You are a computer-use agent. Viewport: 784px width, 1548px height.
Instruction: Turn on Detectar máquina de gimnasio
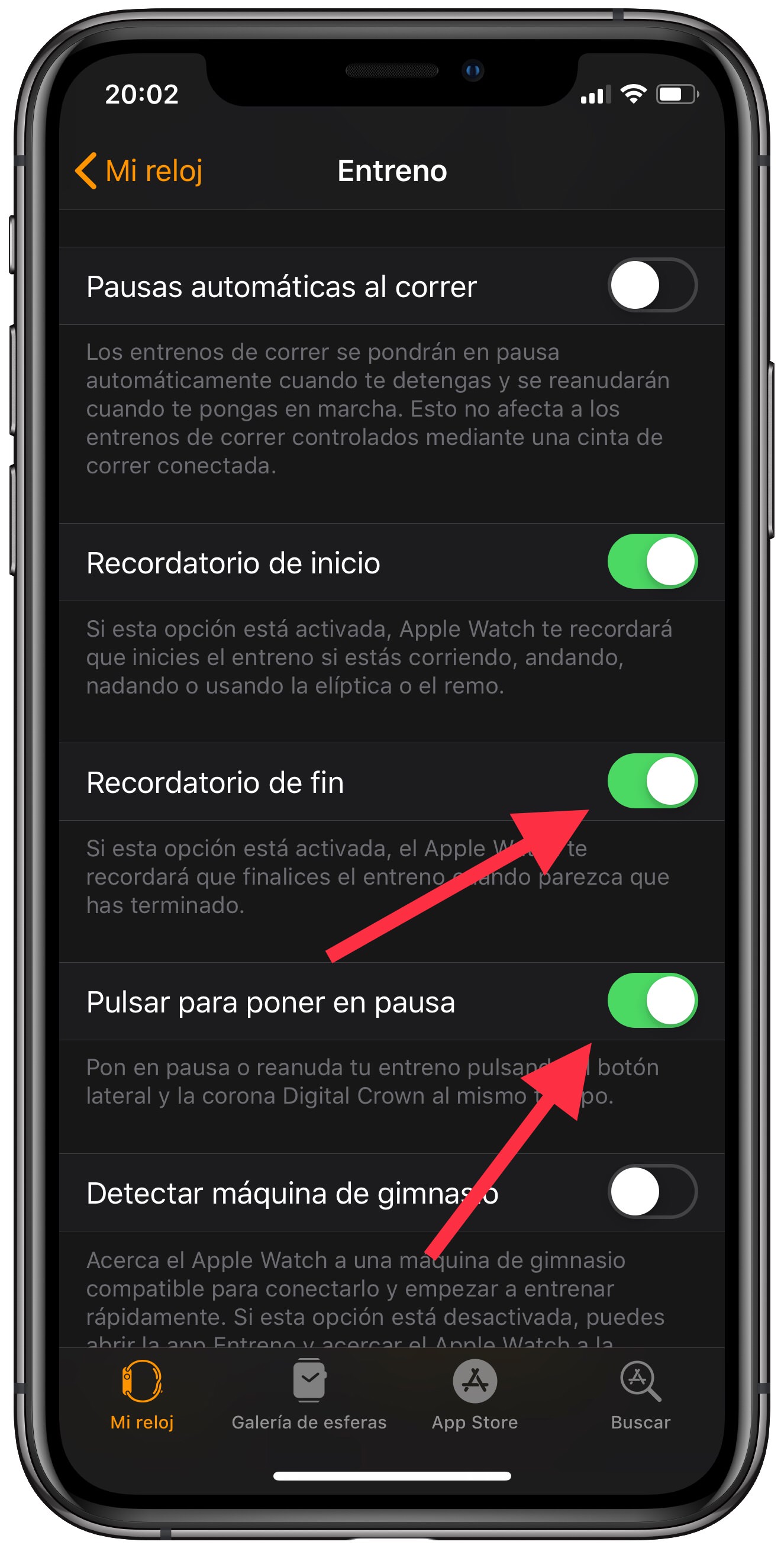(x=652, y=1192)
